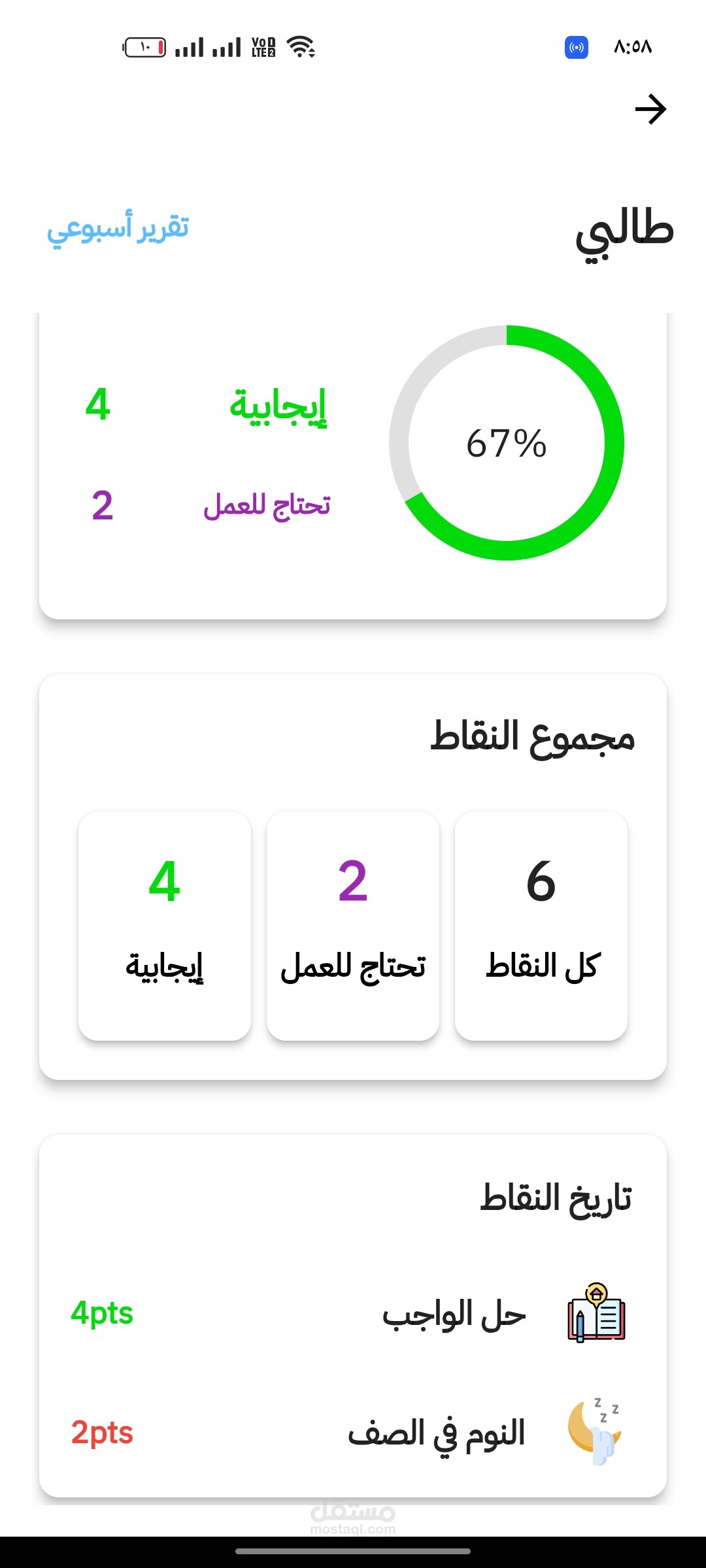Go back using the arrow icon

click(x=650, y=109)
